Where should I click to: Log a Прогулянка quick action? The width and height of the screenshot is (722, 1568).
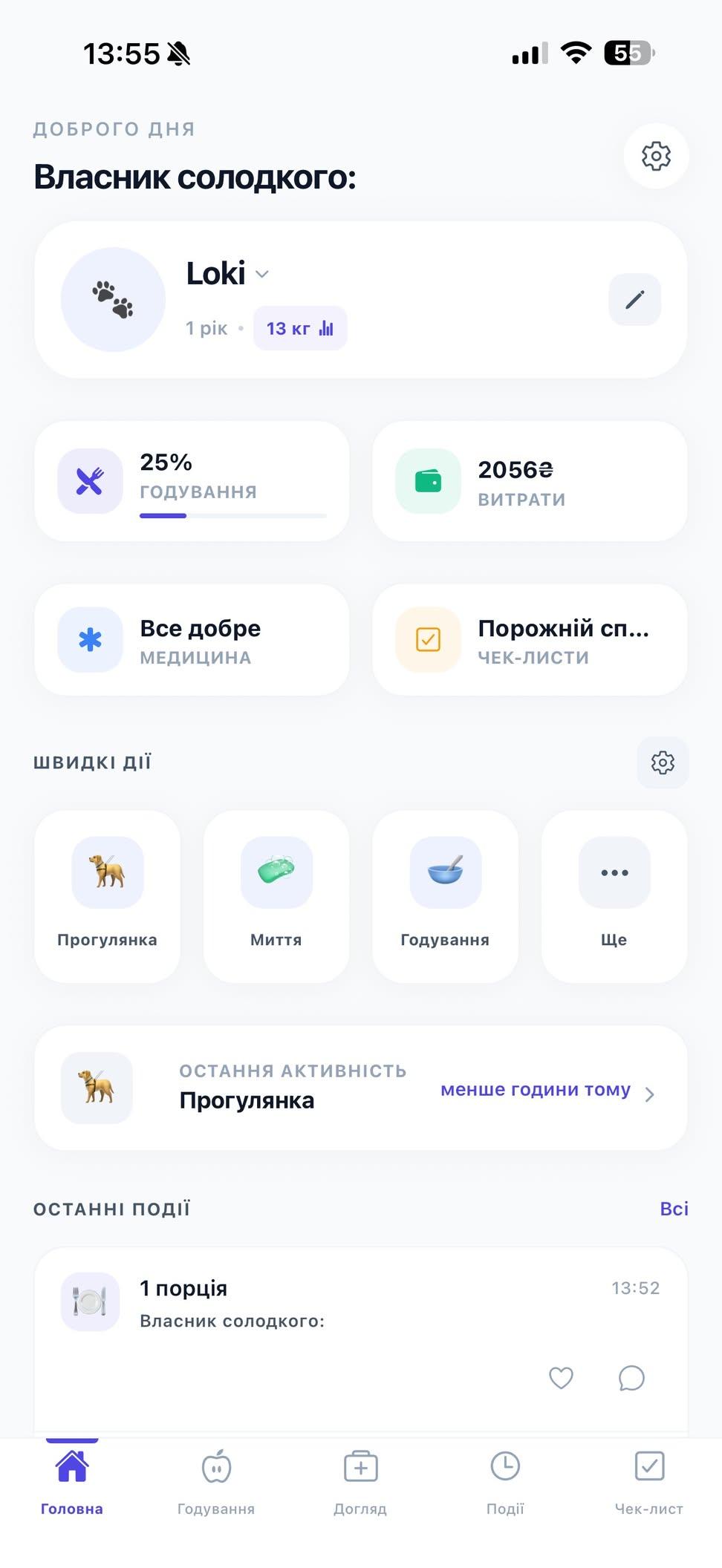(x=108, y=895)
